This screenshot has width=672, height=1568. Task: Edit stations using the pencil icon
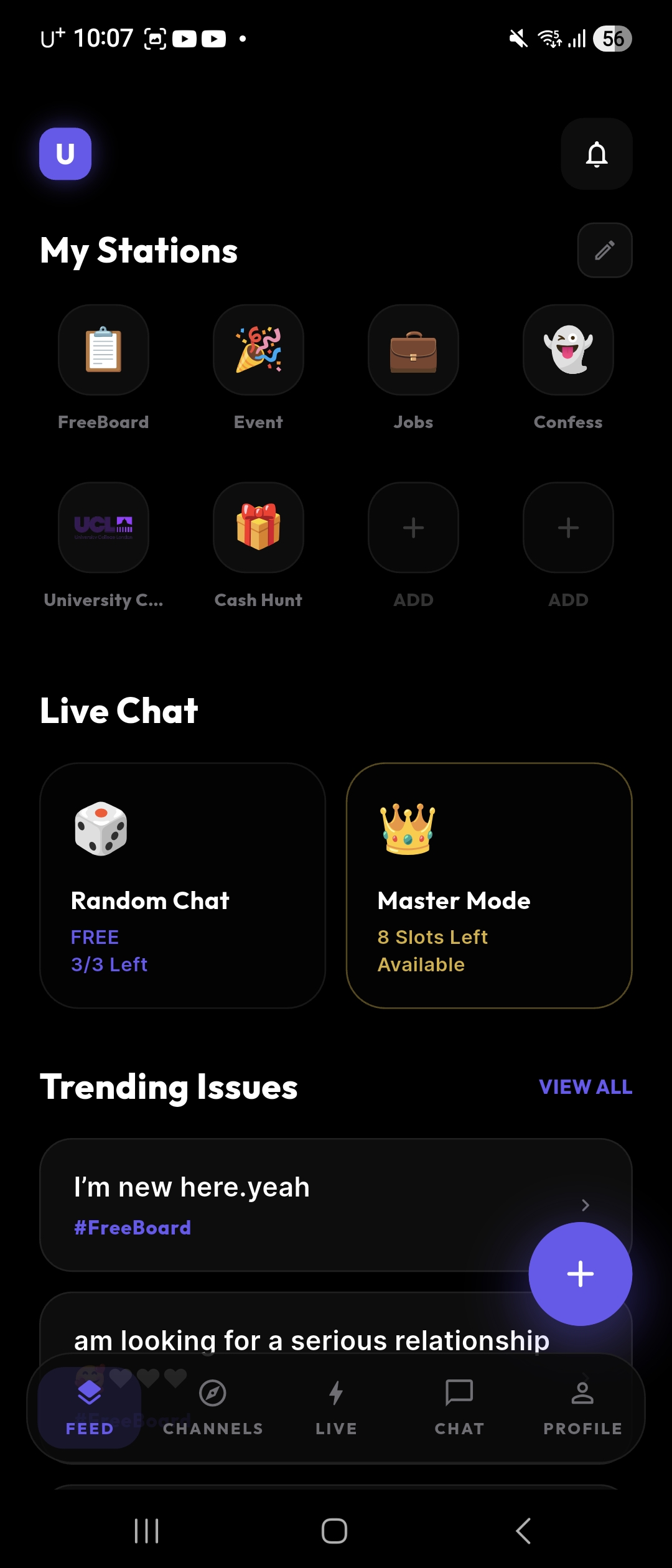click(x=604, y=250)
